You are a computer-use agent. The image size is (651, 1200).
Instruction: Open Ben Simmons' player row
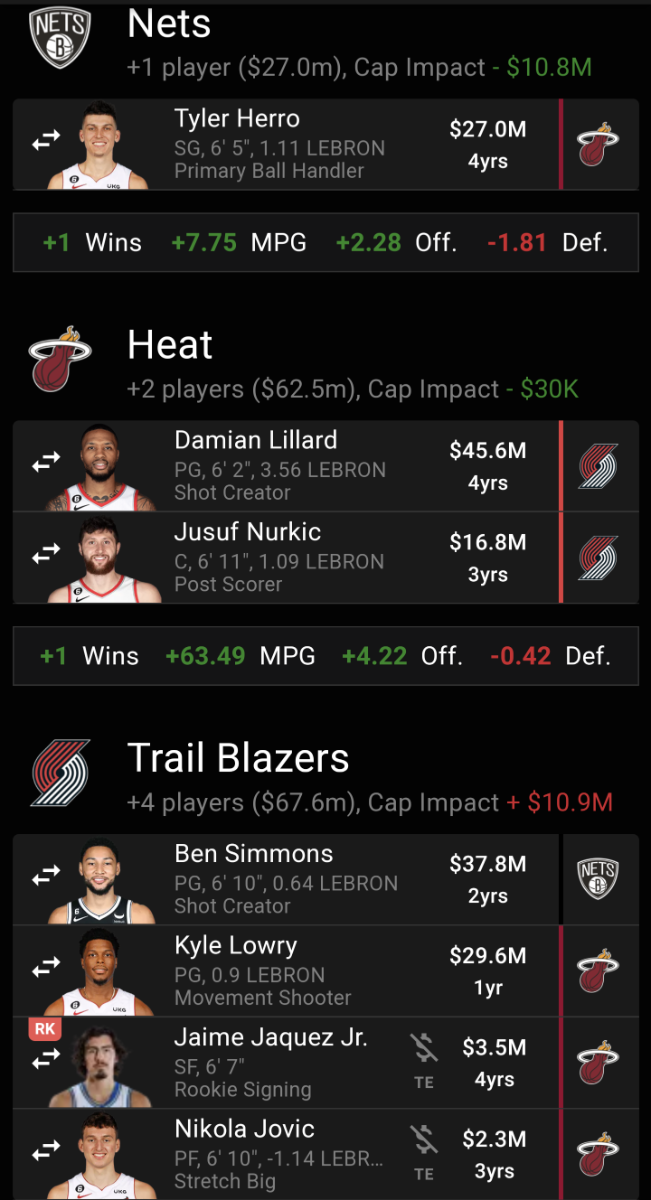(x=326, y=880)
